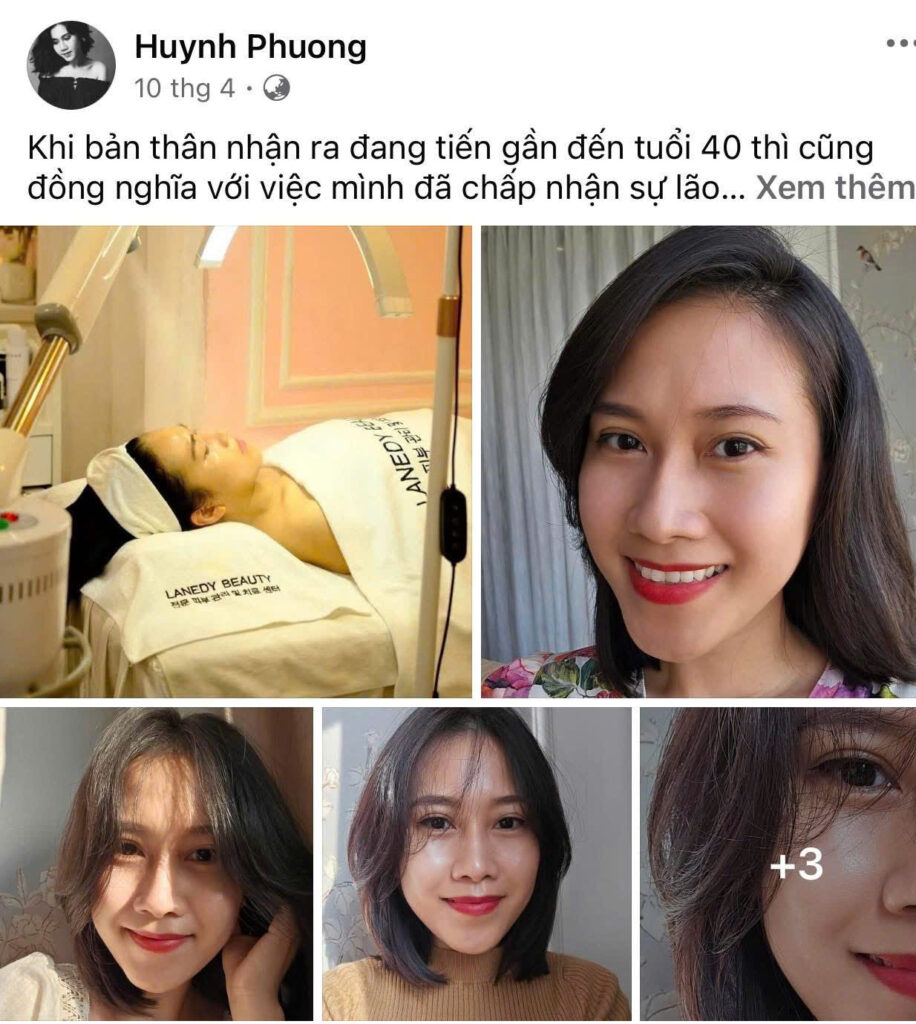
Task: Open the Huynh Phuong profile name
Action: [250, 46]
